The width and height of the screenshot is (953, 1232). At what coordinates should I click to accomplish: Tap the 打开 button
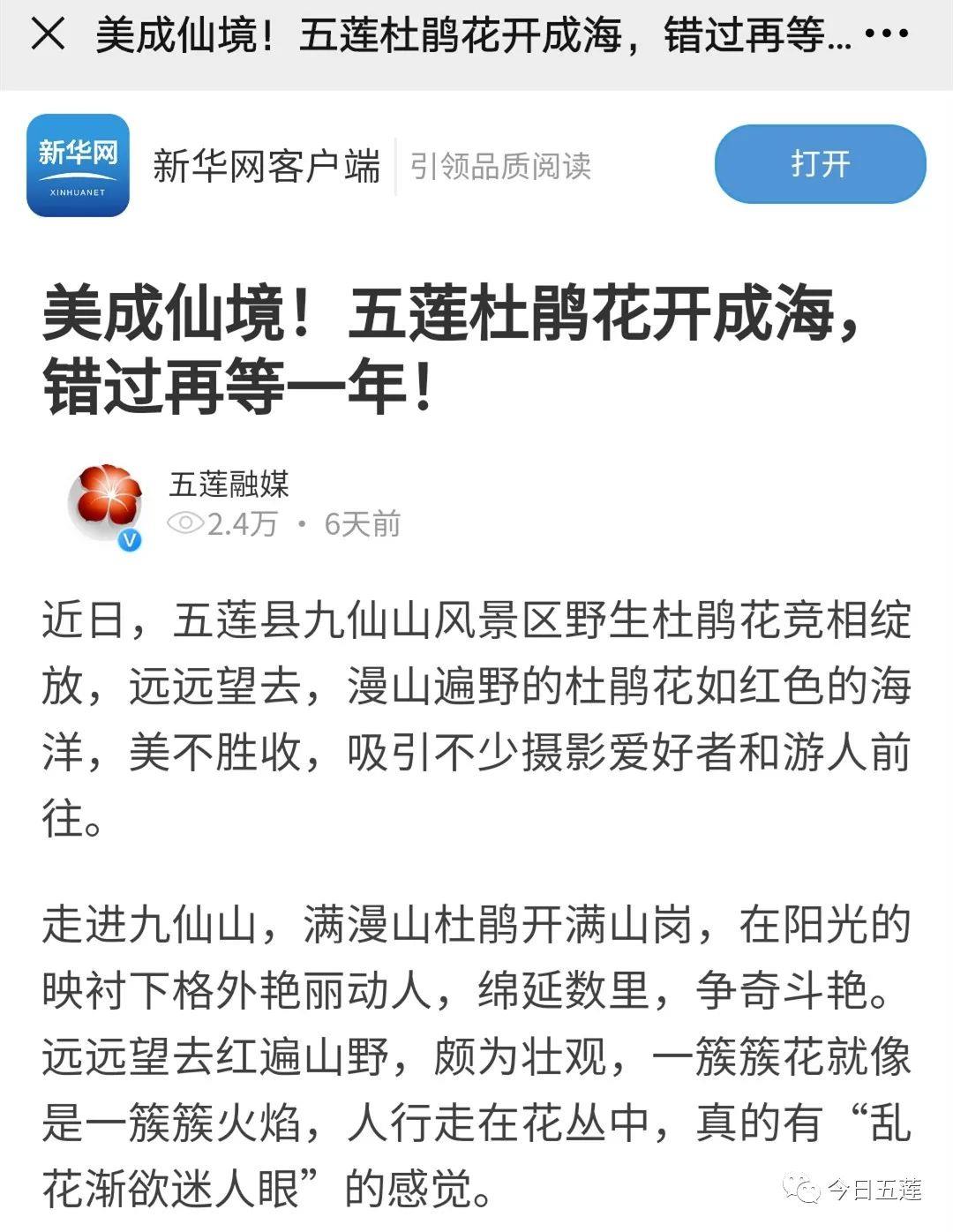coord(820,164)
